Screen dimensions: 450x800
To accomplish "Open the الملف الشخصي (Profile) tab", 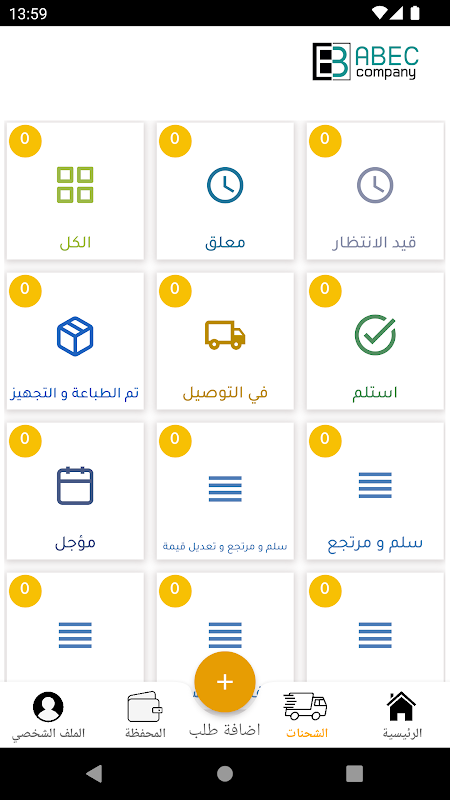I will tap(48, 715).
